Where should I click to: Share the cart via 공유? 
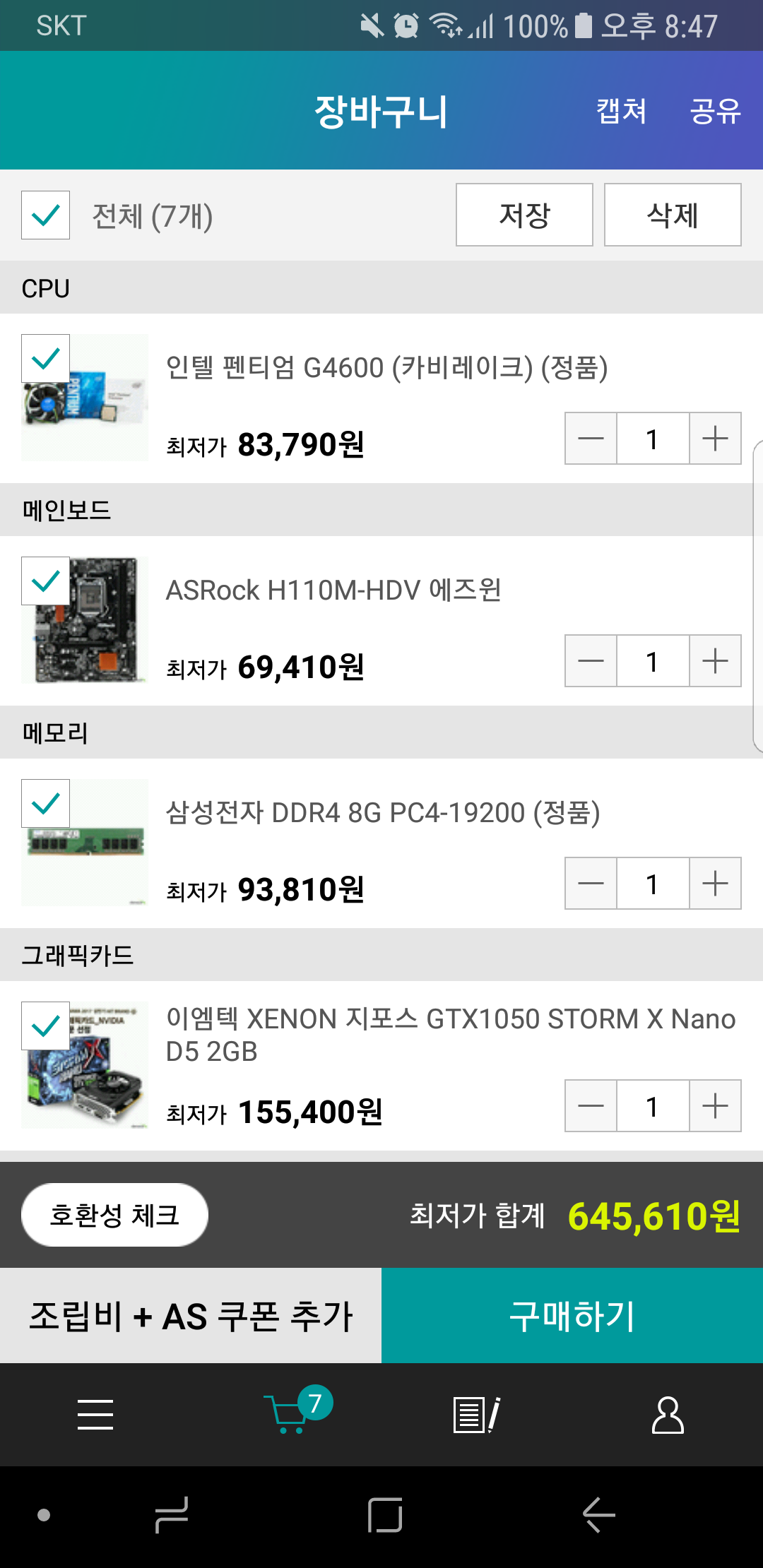(715, 111)
